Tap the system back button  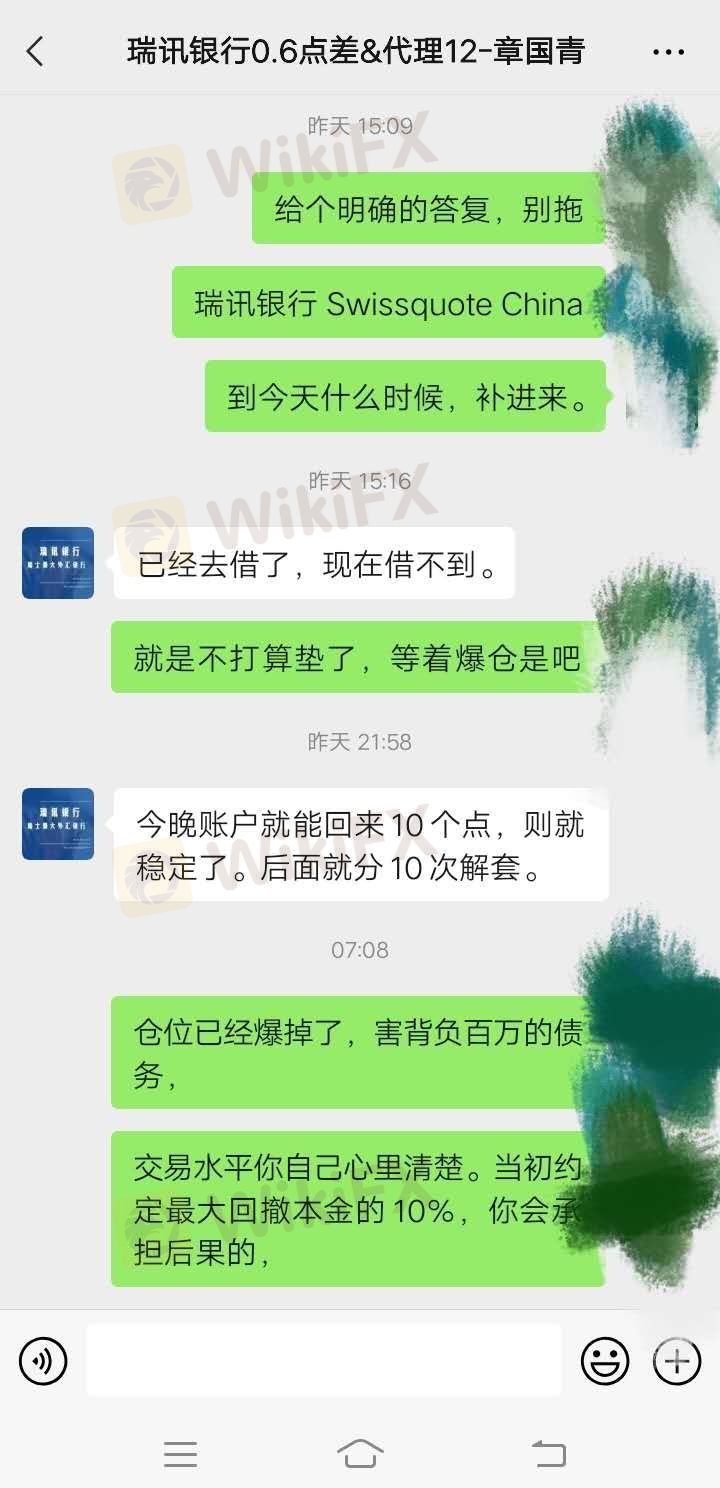click(547, 1453)
